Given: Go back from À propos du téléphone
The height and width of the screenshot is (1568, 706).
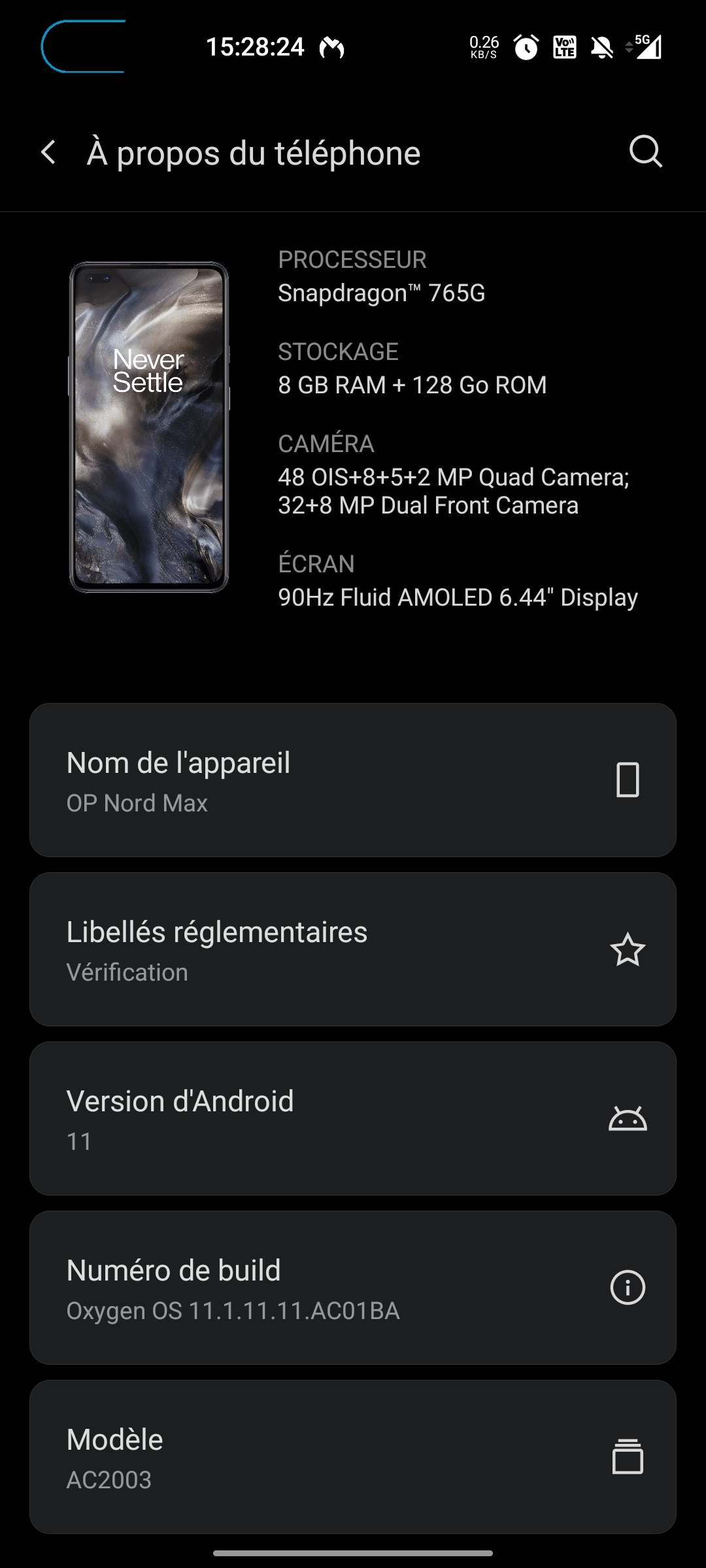Looking at the screenshot, I should tap(48, 153).
